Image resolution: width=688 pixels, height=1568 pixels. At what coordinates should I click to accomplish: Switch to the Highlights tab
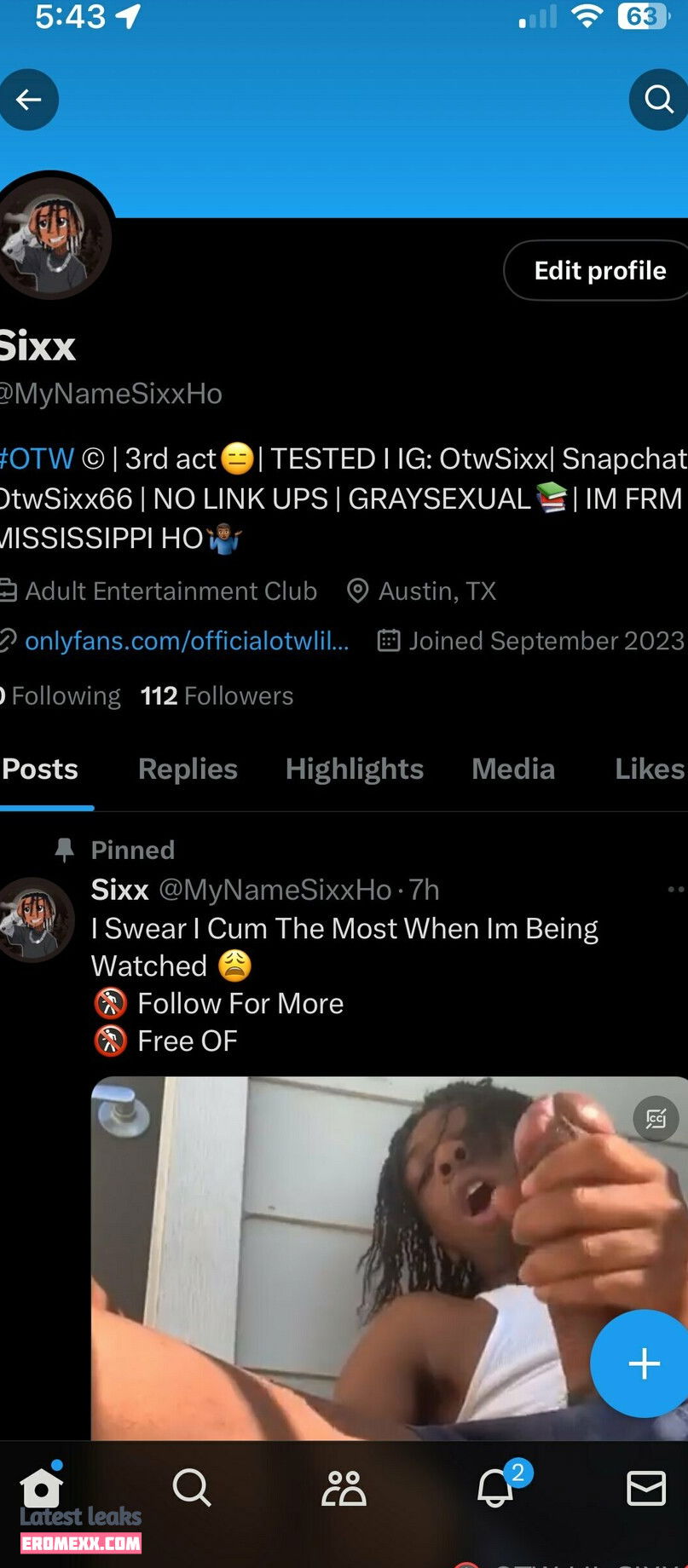pos(354,769)
